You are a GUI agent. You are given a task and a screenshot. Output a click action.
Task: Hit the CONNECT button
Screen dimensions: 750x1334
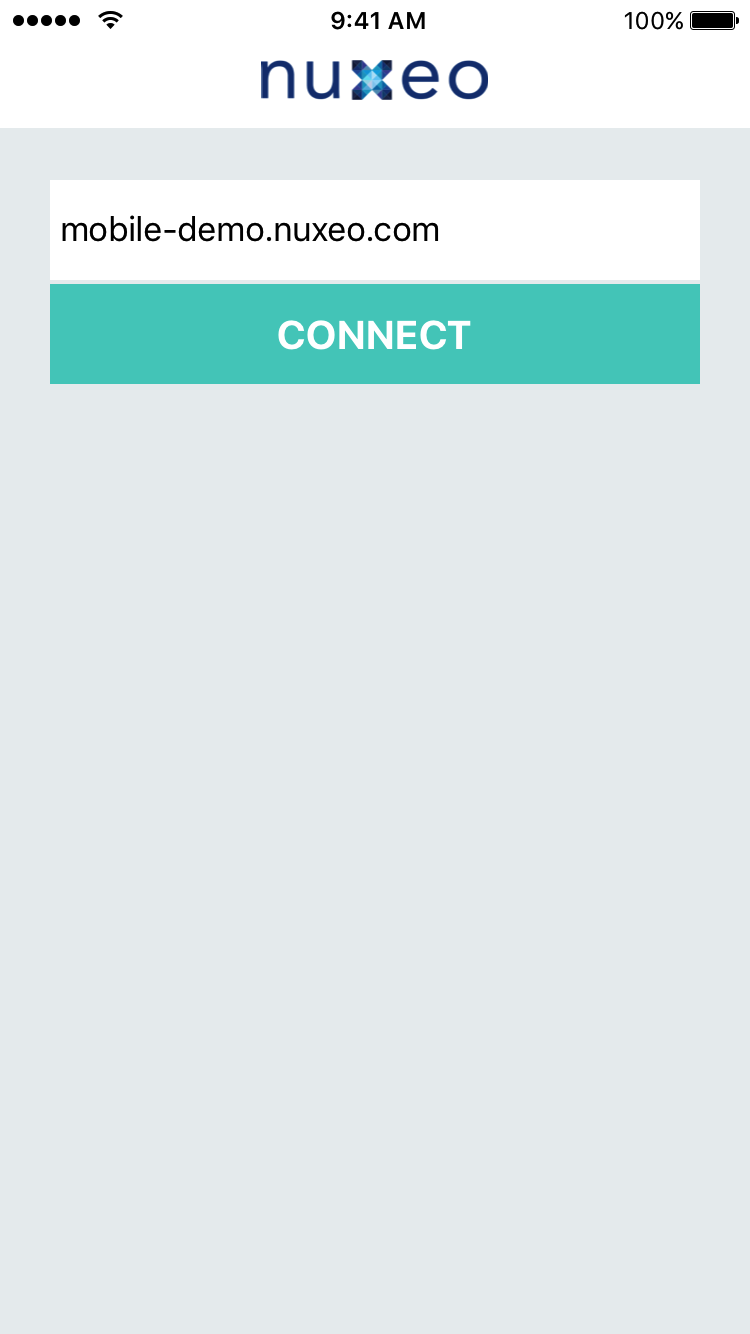point(375,334)
